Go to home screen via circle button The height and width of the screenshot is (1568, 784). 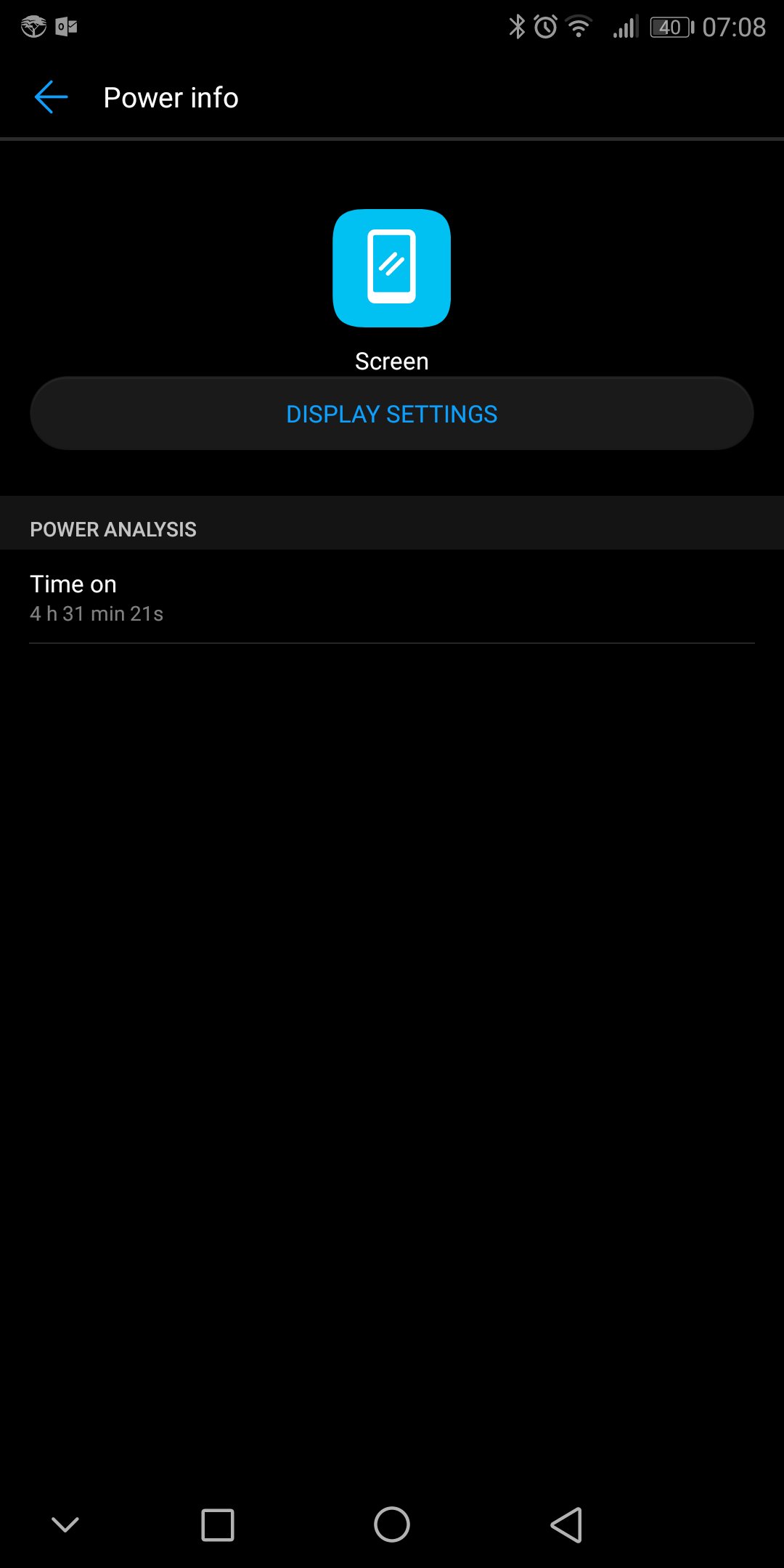pyautogui.click(x=392, y=1524)
